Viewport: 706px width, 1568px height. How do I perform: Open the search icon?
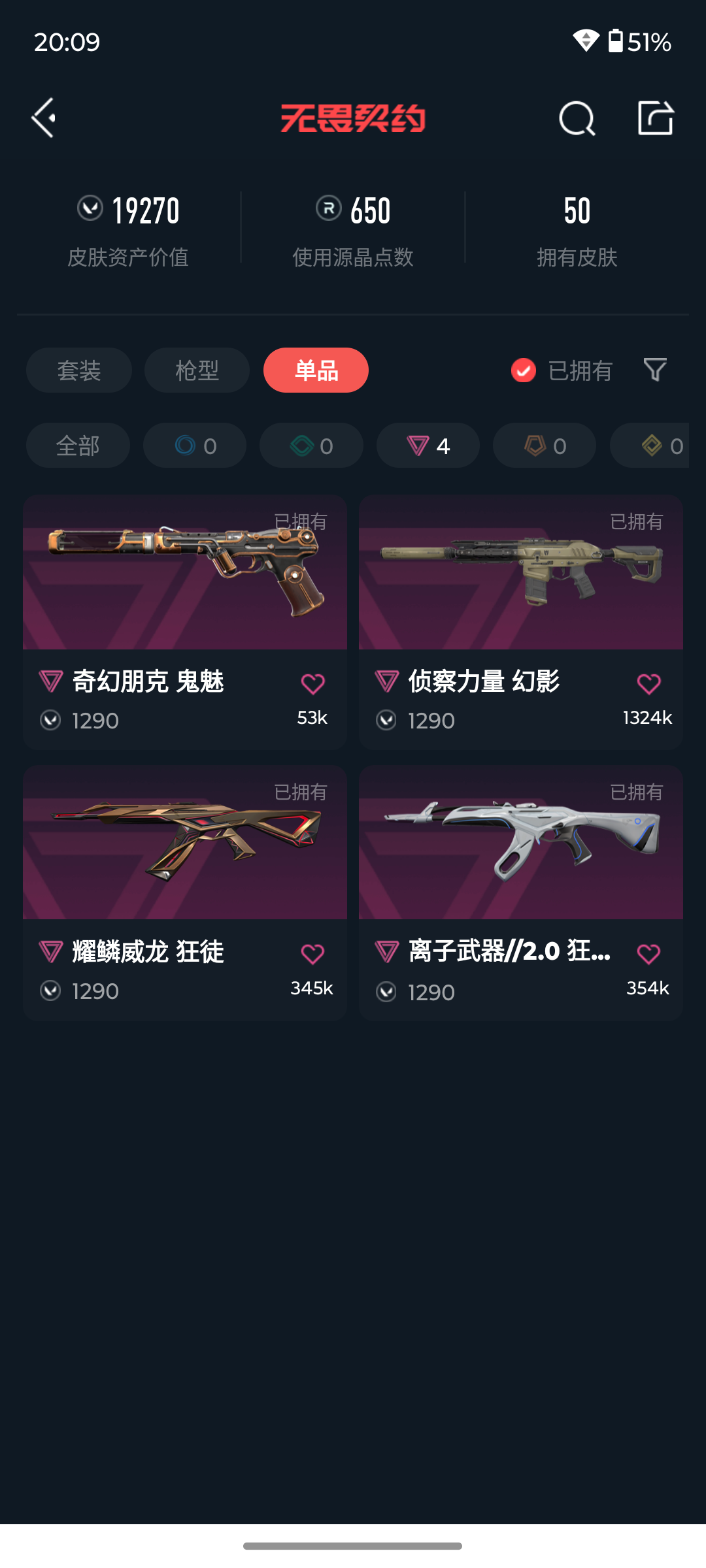[577, 119]
